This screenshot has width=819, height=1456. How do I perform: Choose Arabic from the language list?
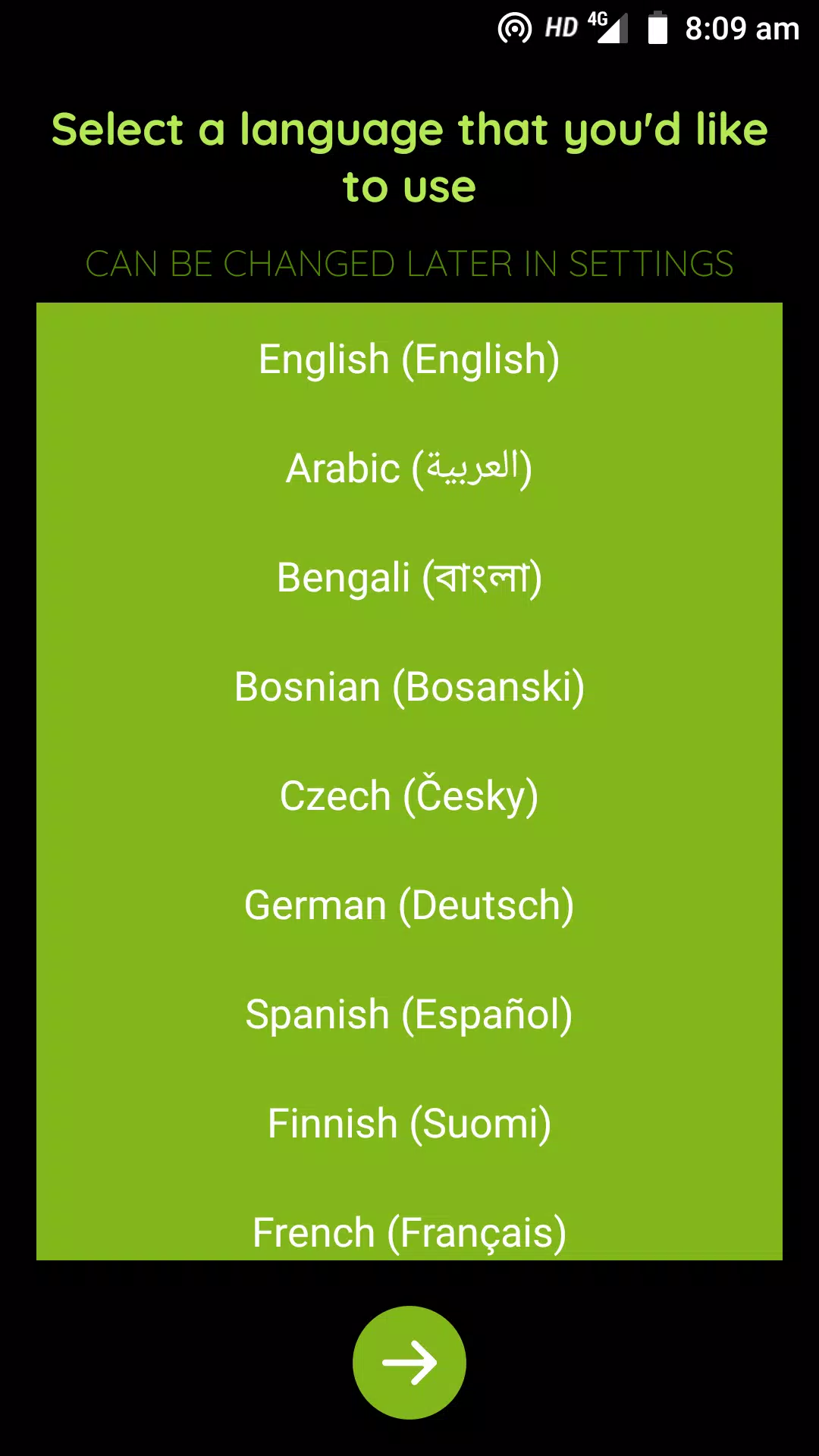tap(409, 468)
